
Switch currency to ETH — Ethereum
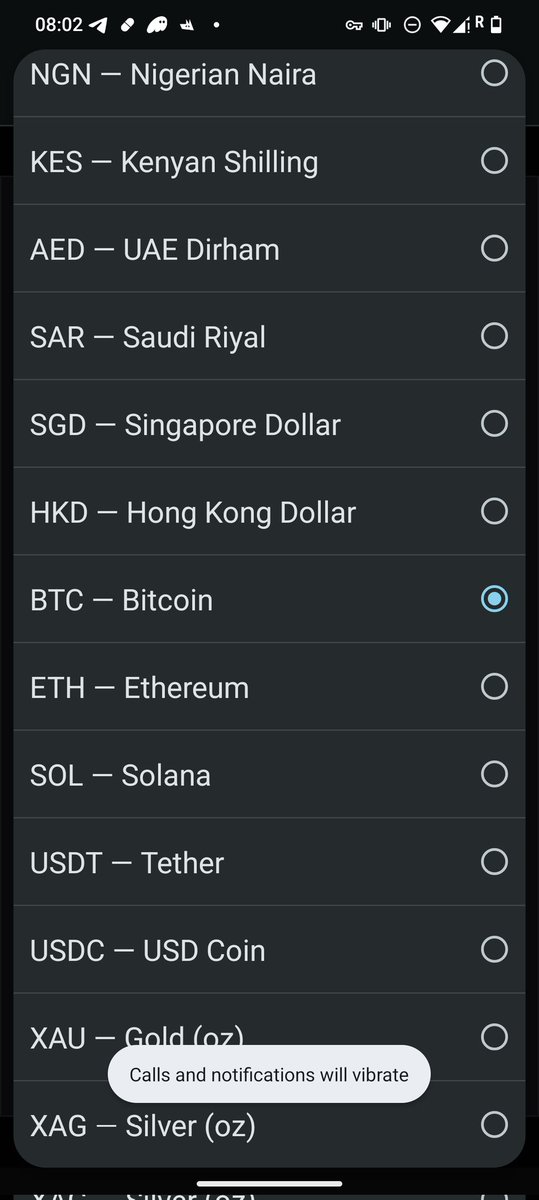[269, 687]
